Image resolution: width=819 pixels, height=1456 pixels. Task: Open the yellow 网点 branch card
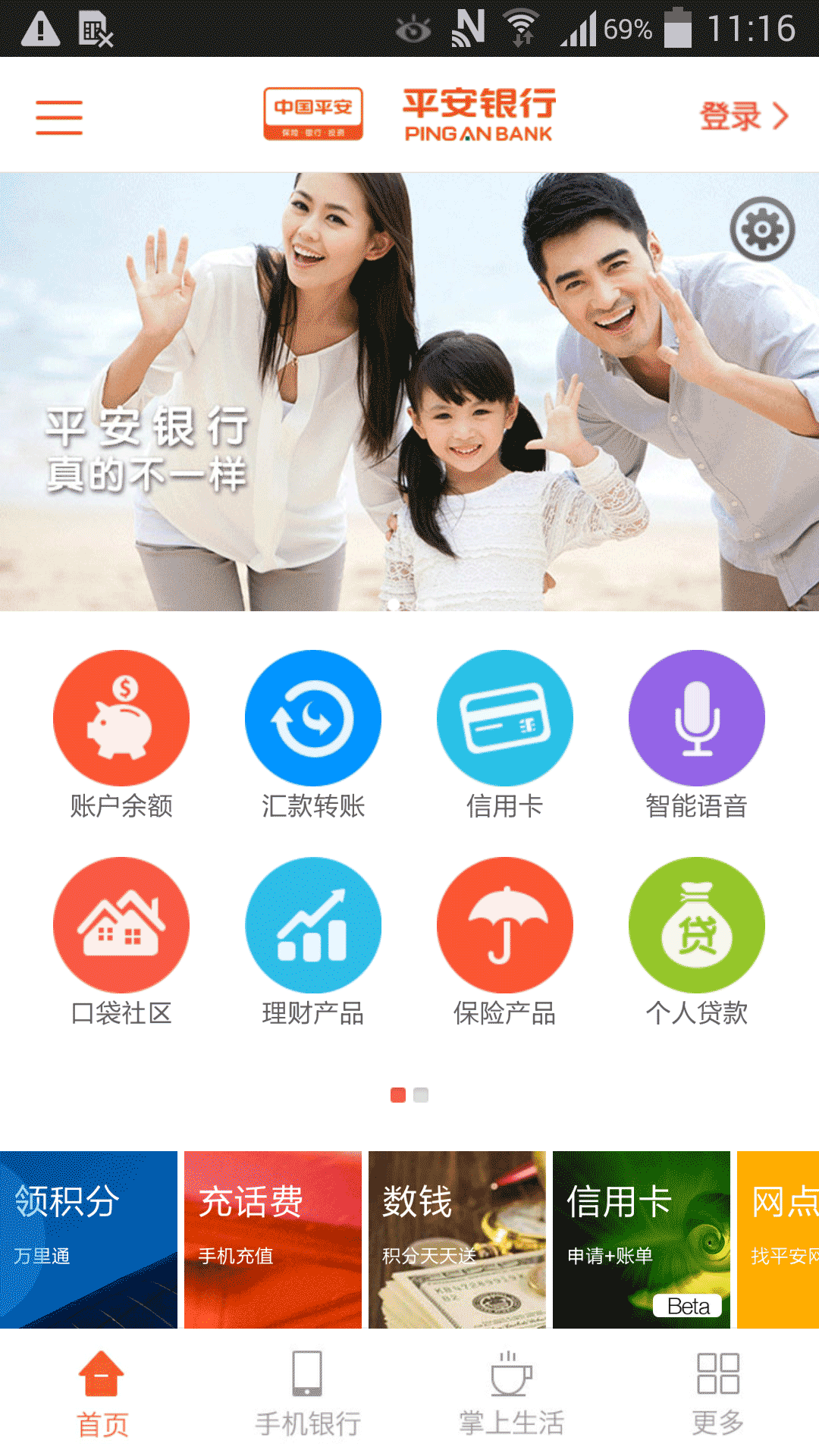[779, 1239]
